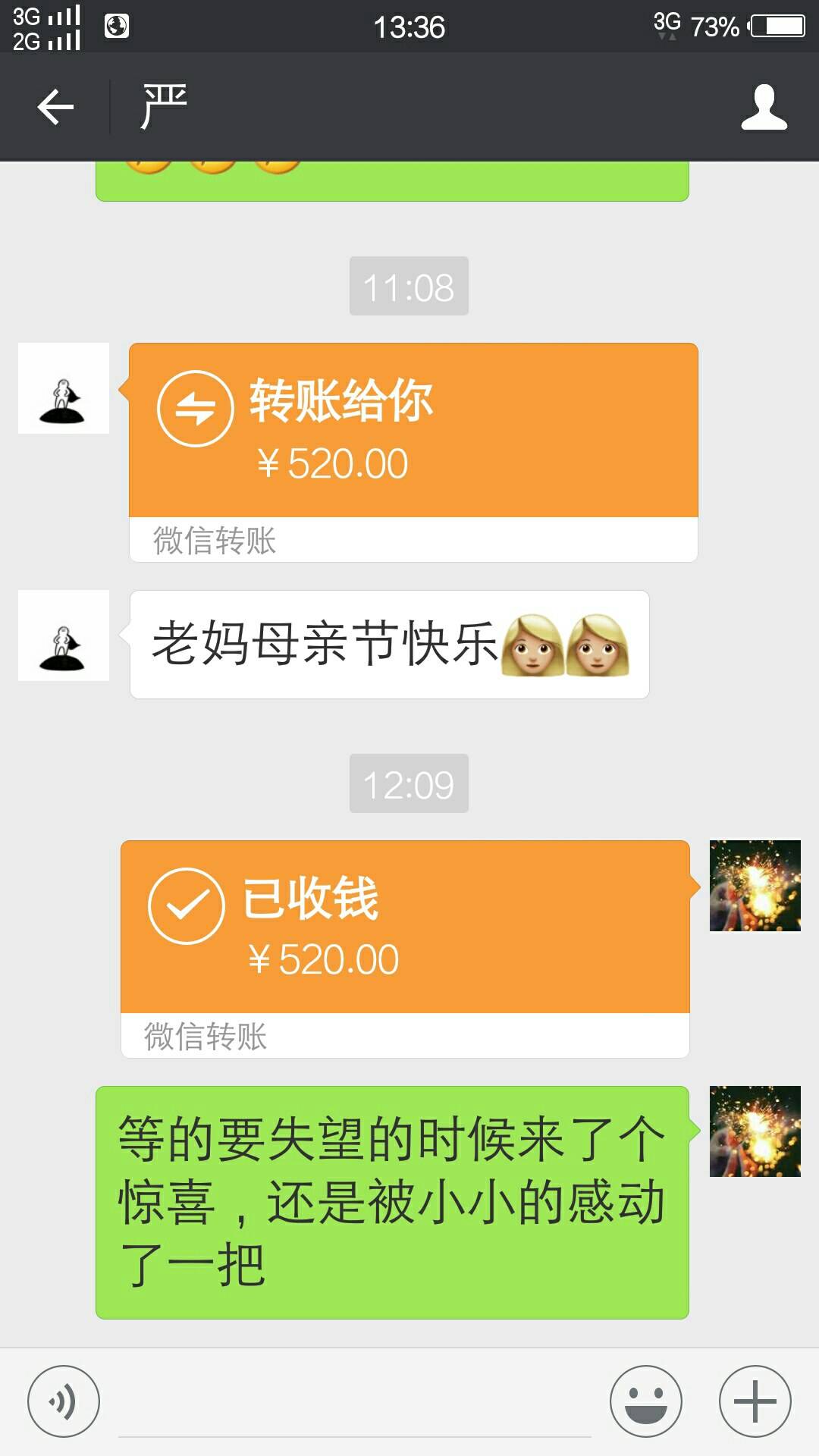Open chat info via the profile icon
Image resolution: width=819 pixels, height=1456 pixels.
764,107
